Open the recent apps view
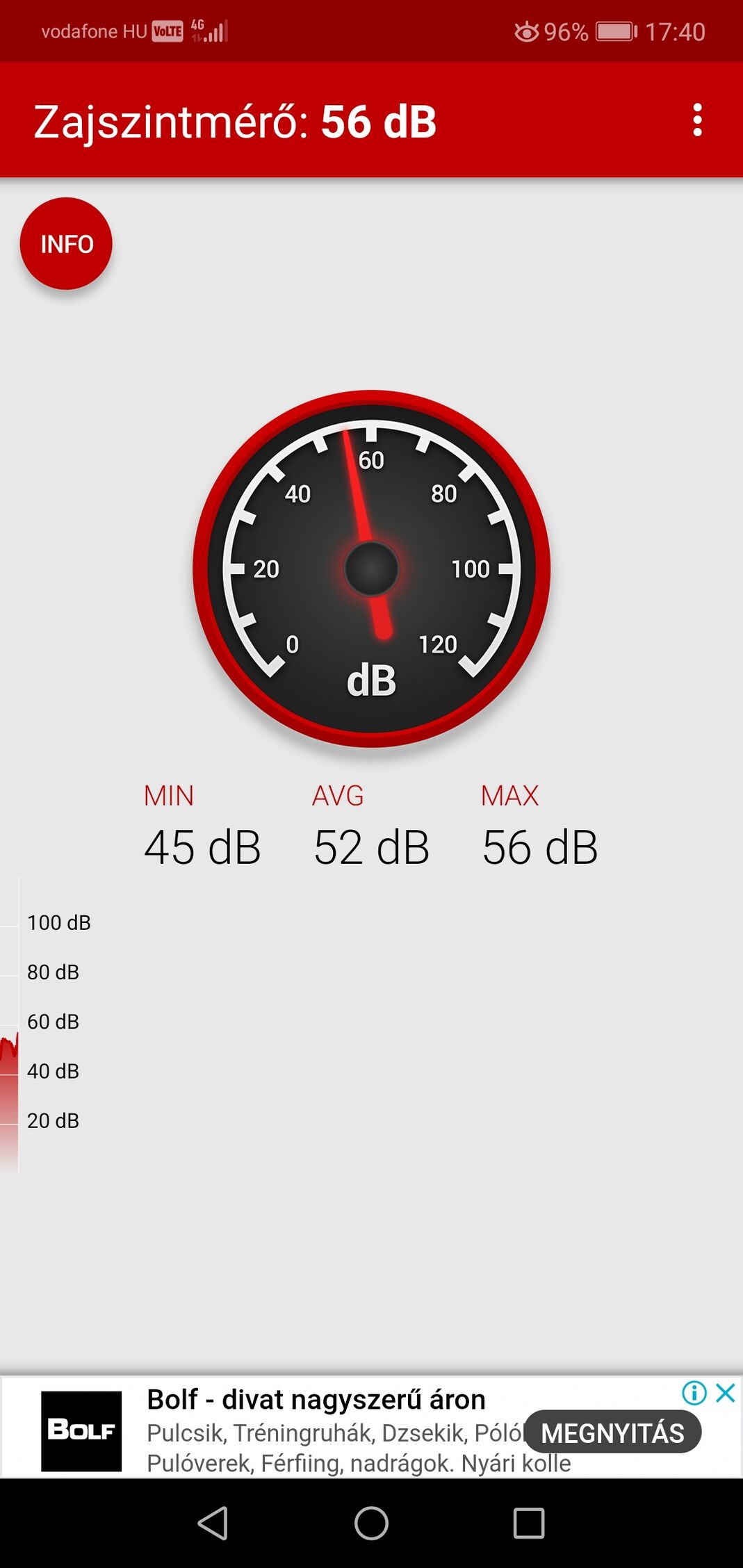The image size is (743, 1568). [529, 1524]
